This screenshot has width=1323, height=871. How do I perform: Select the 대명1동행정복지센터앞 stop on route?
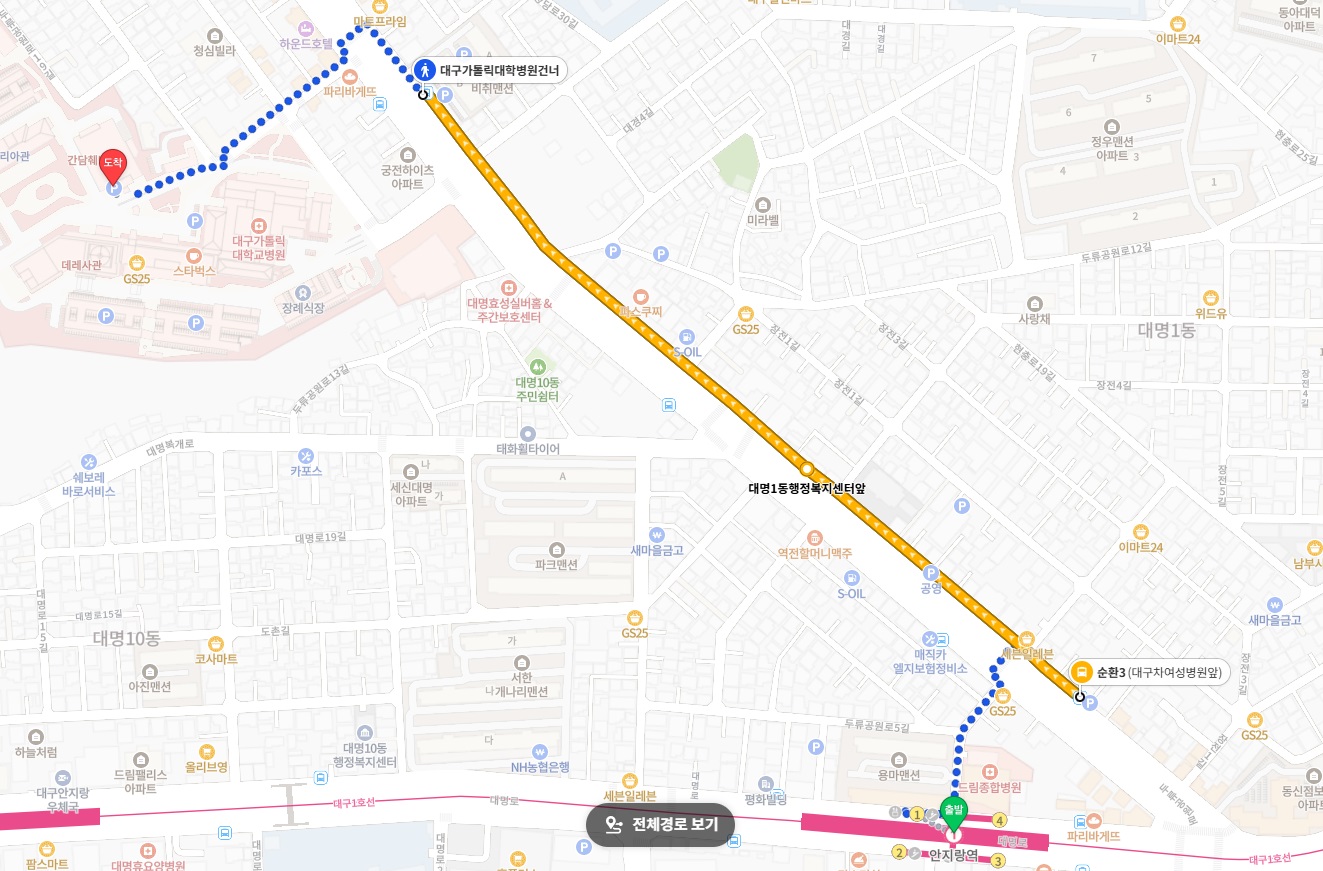tap(806, 468)
